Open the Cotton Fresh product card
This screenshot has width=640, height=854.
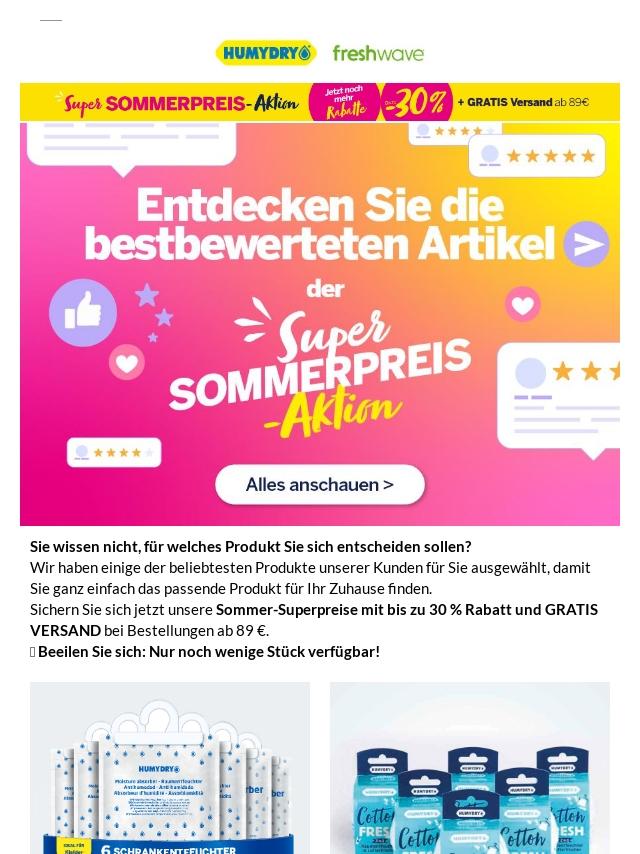coord(470,768)
